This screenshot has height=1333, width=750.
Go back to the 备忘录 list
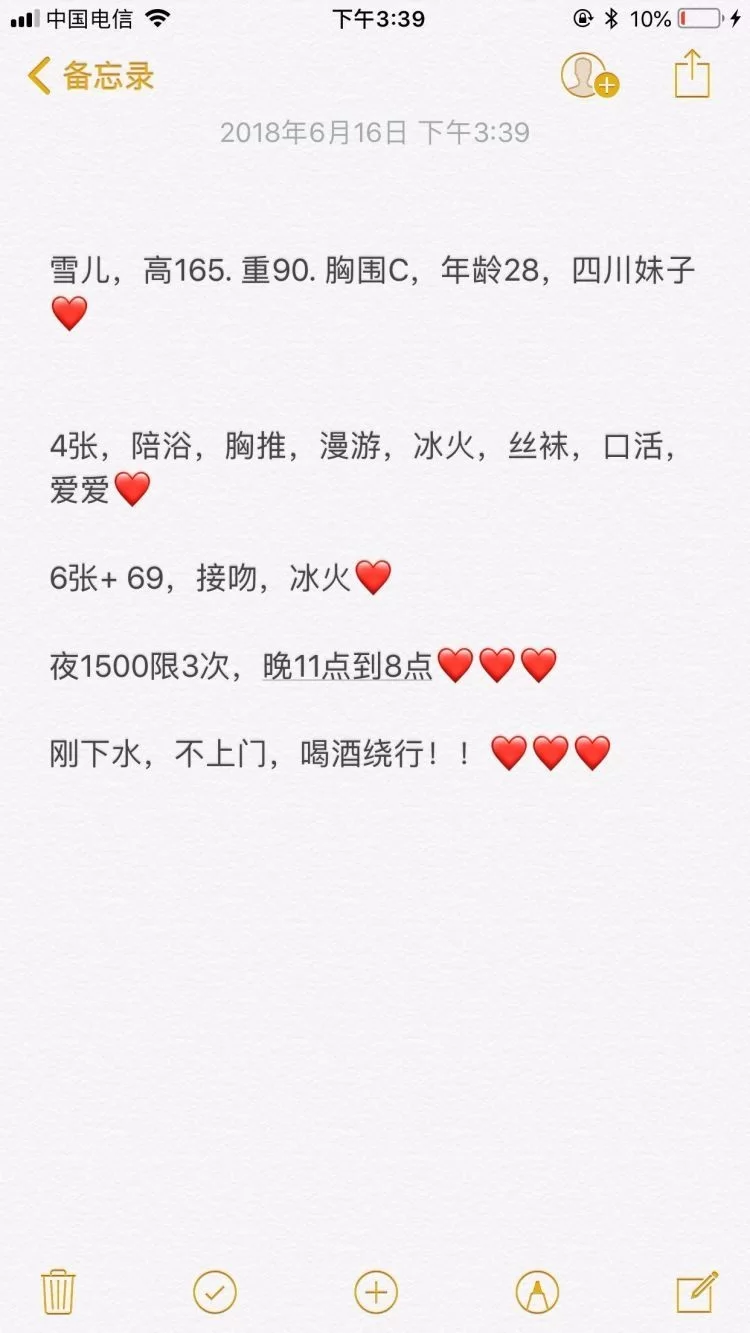92,76
